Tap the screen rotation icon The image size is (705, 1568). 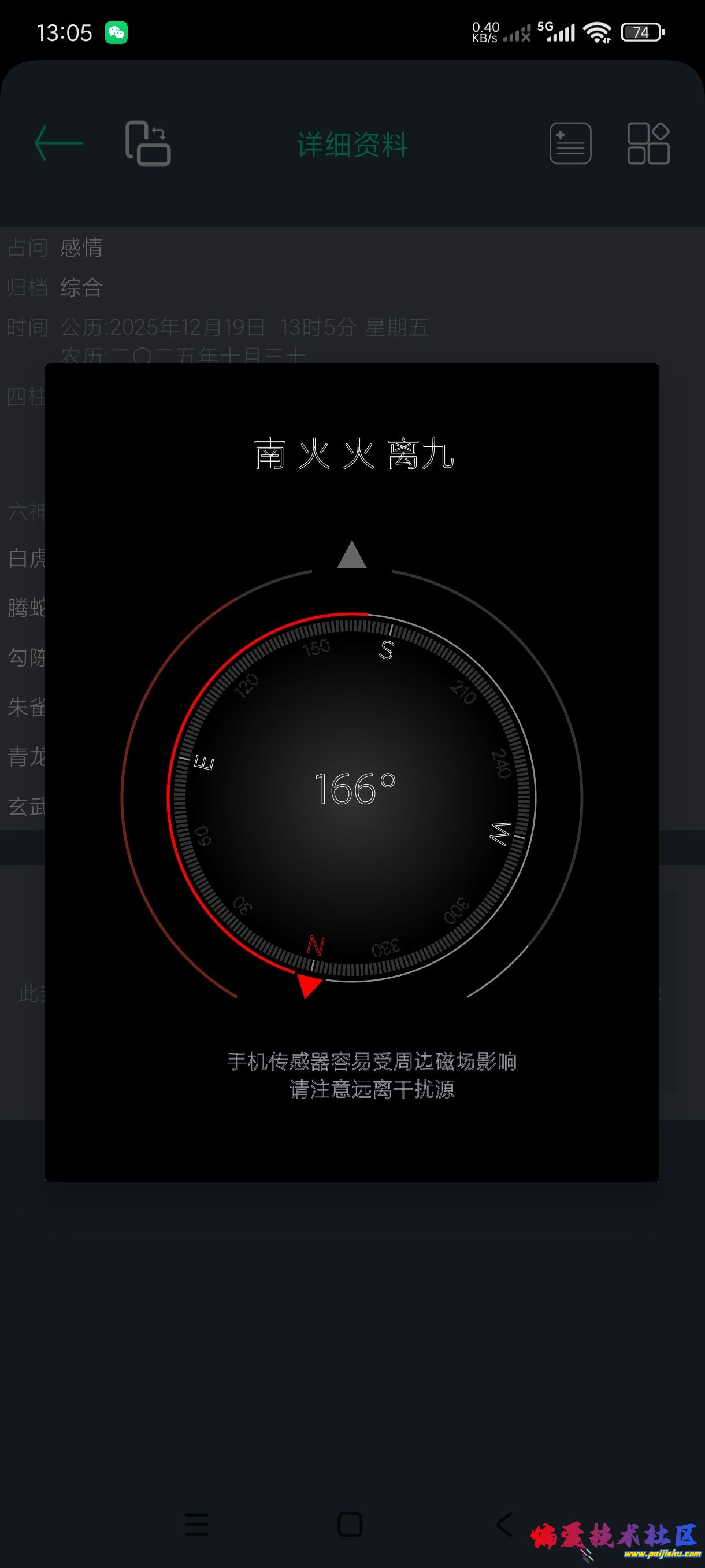point(148,143)
